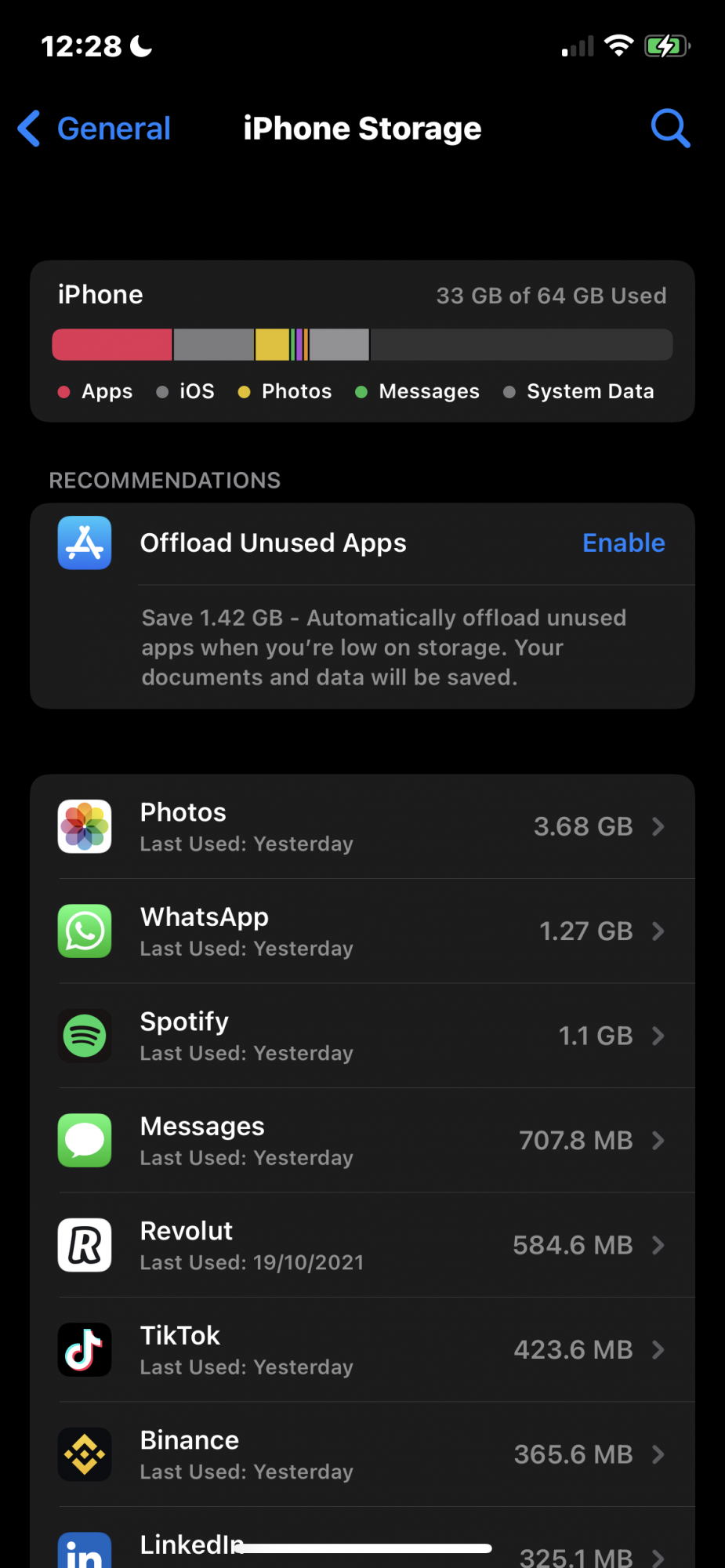The width and height of the screenshot is (725, 1568).
Task: Select the Messages app row
Action: [362, 1141]
